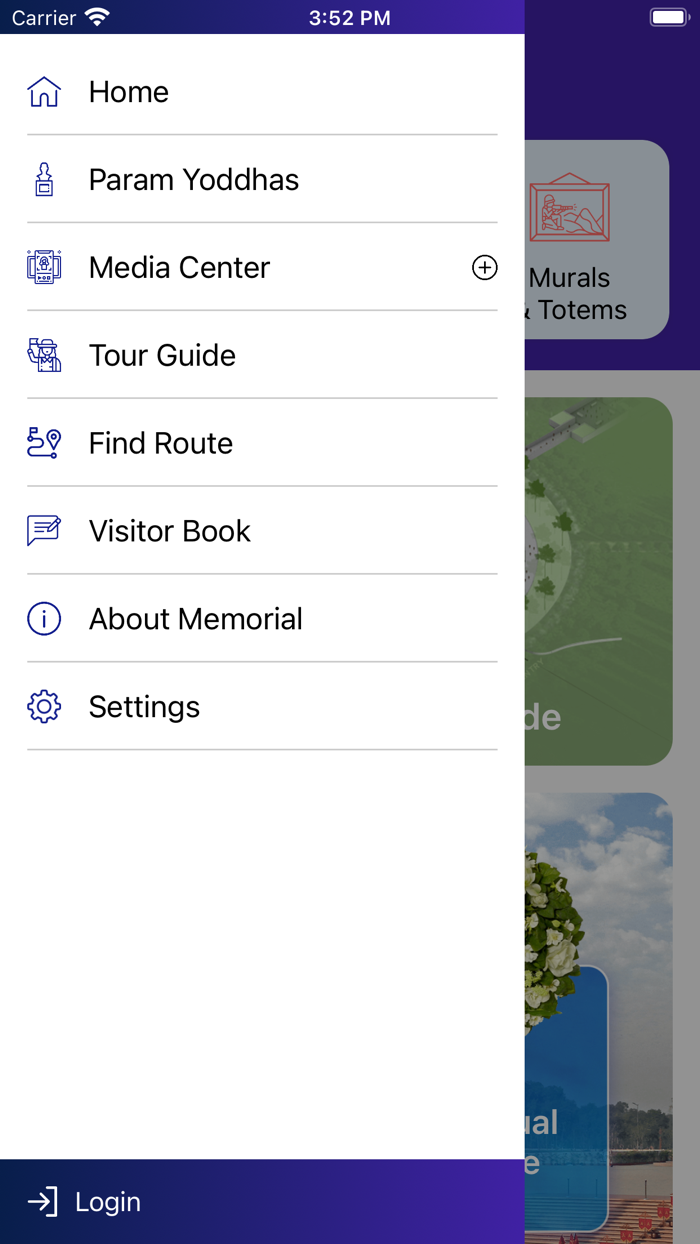Expand the Media Center plus icon
The width and height of the screenshot is (700, 1244).
pyautogui.click(x=484, y=268)
